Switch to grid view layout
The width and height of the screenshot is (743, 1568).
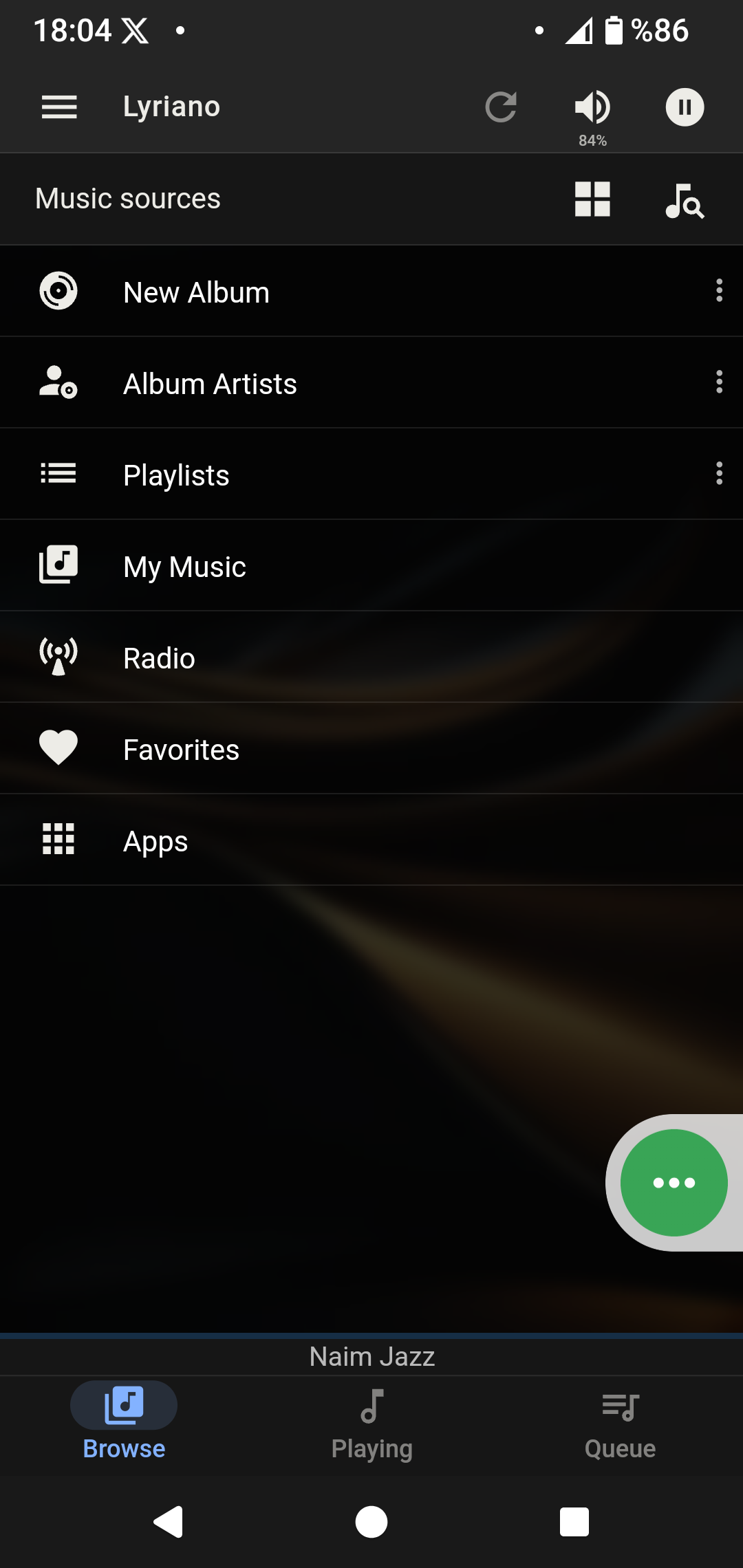pyautogui.click(x=592, y=199)
